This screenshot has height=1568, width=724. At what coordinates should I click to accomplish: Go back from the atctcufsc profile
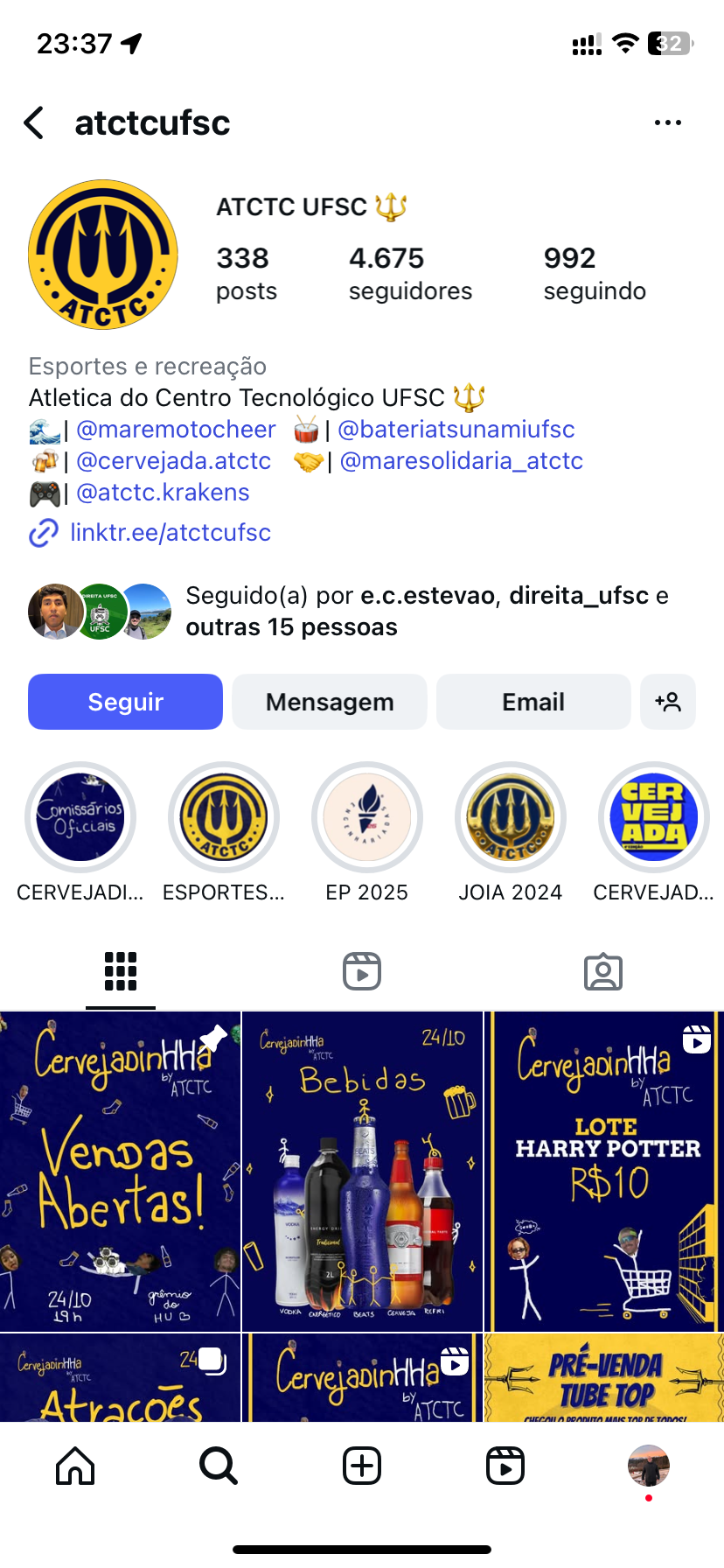coord(34,123)
